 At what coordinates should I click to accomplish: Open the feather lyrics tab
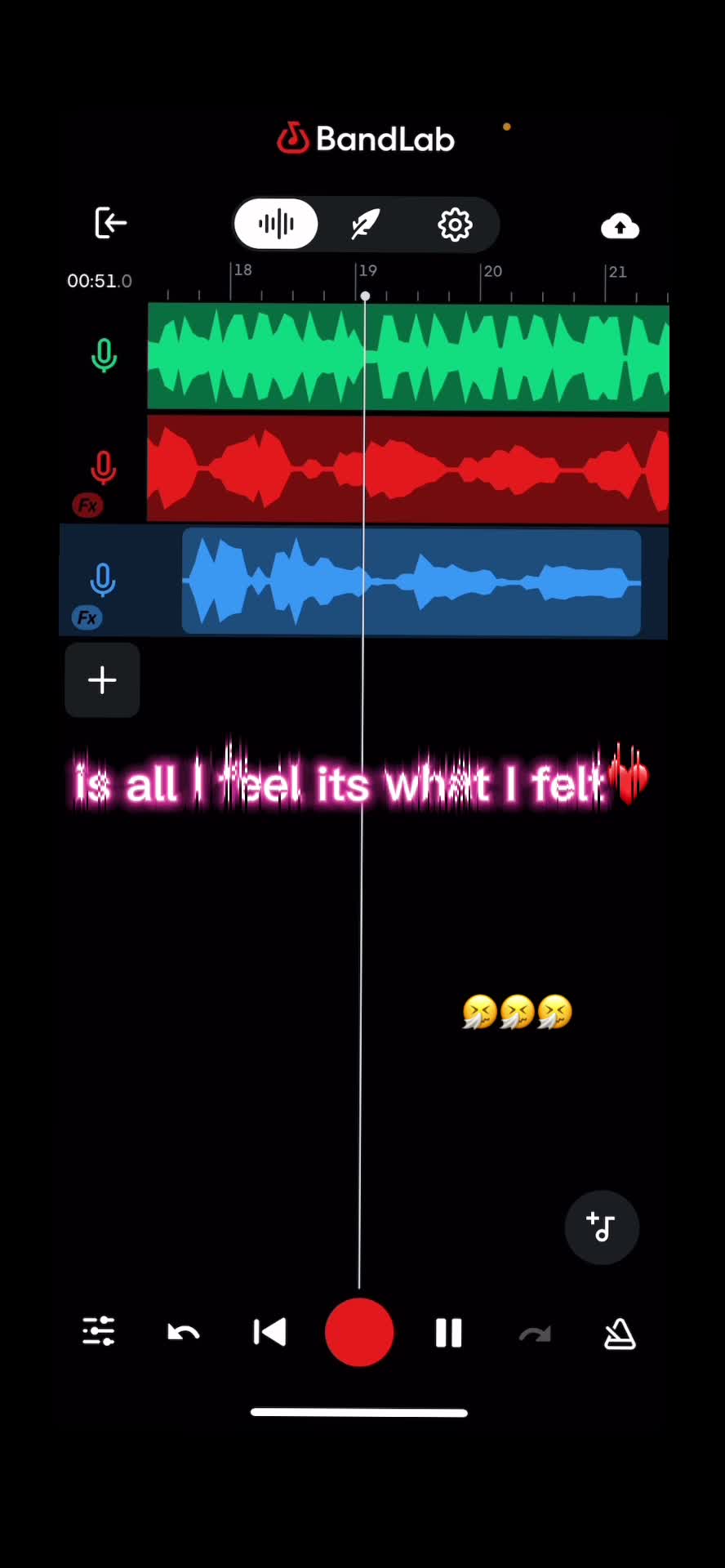point(365,224)
